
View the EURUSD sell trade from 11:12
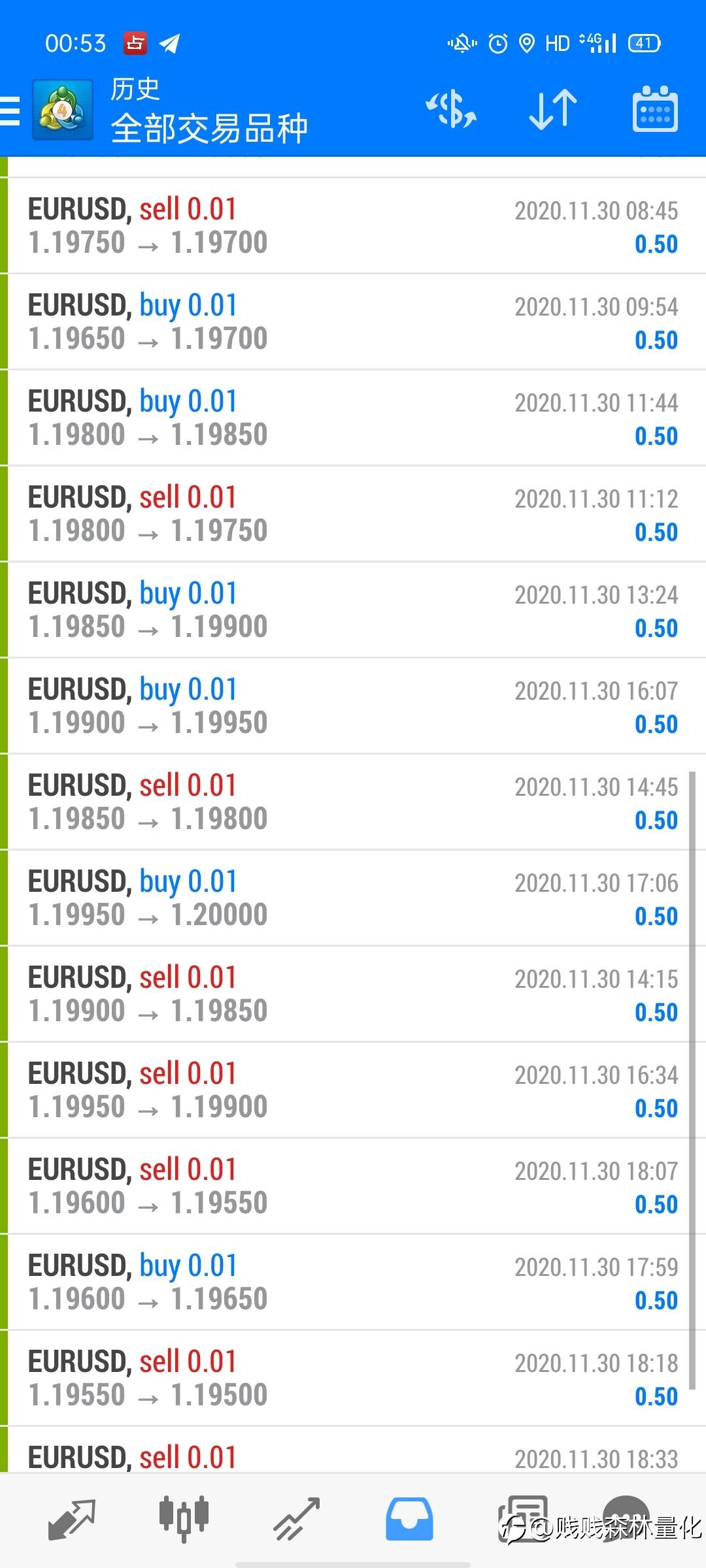coord(353,514)
